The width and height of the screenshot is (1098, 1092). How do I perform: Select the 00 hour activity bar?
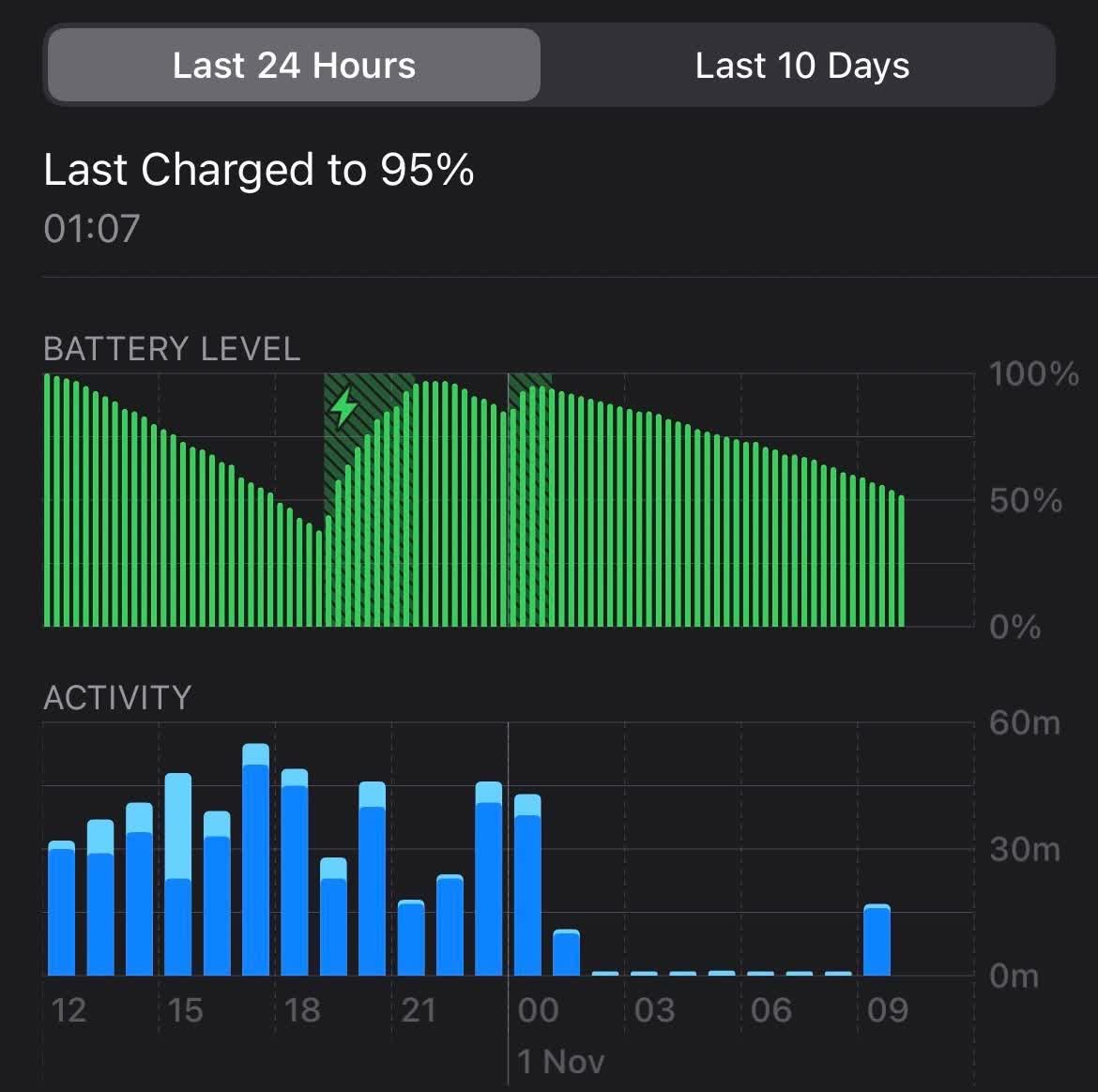(527, 886)
